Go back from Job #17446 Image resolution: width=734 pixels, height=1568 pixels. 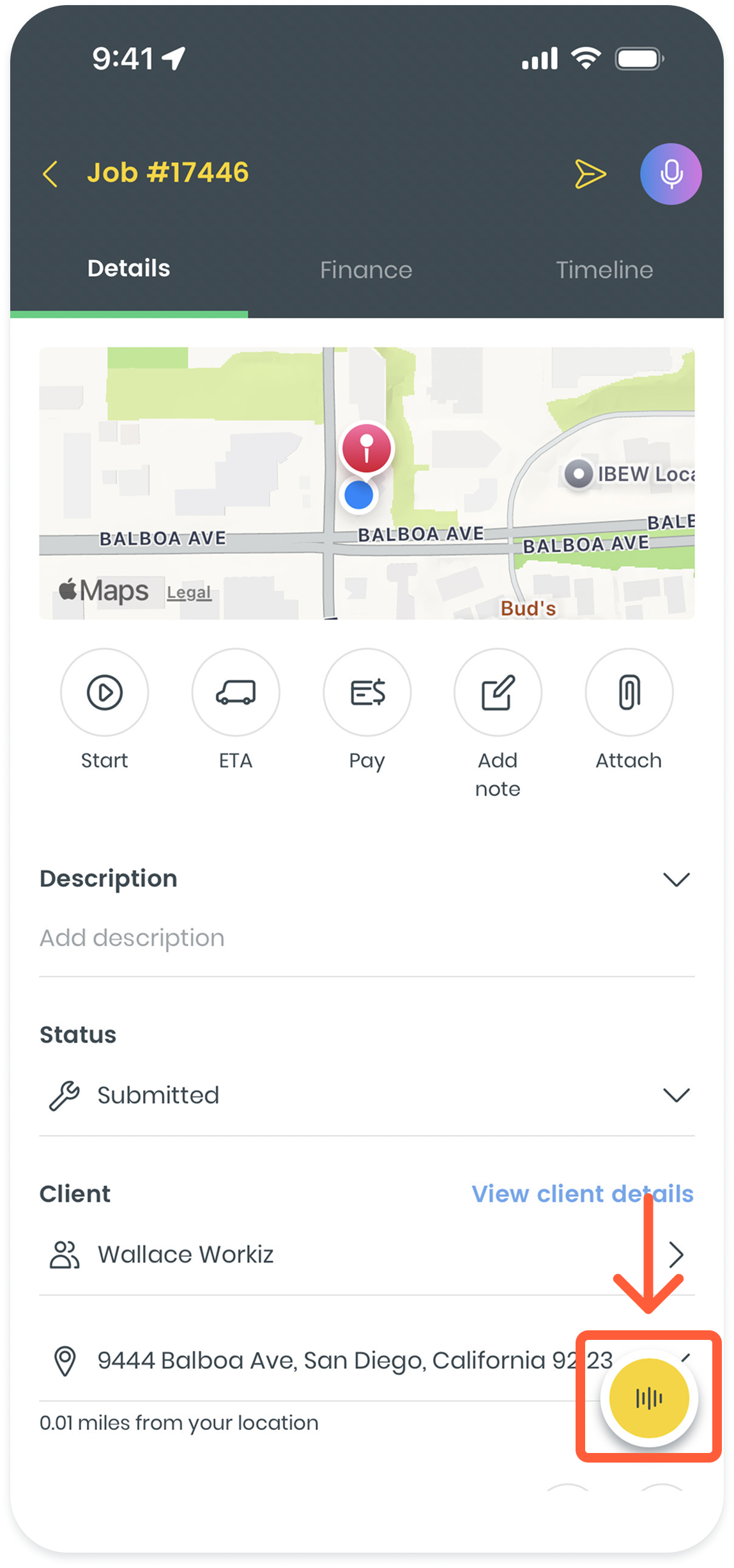50,174
